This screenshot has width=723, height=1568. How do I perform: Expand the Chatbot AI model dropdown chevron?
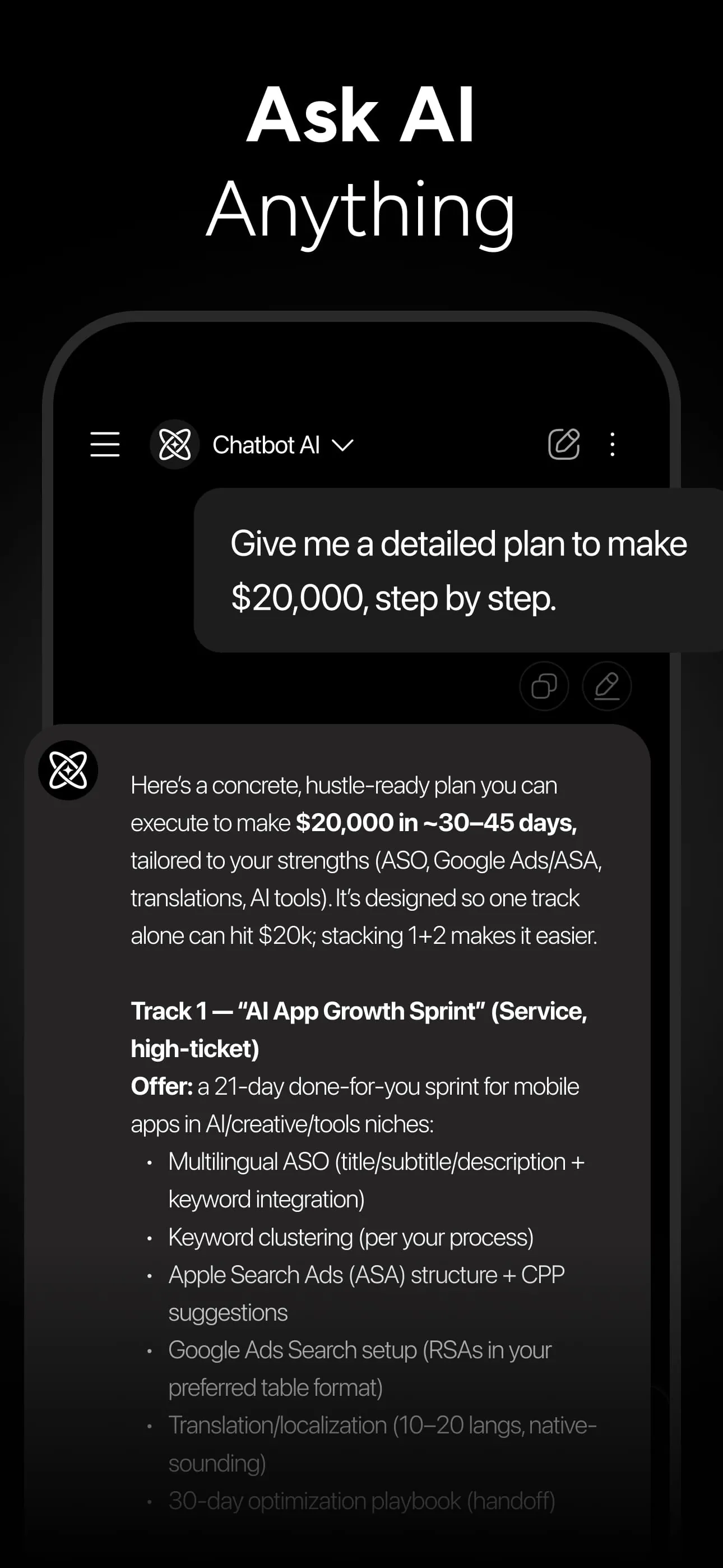[343, 446]
